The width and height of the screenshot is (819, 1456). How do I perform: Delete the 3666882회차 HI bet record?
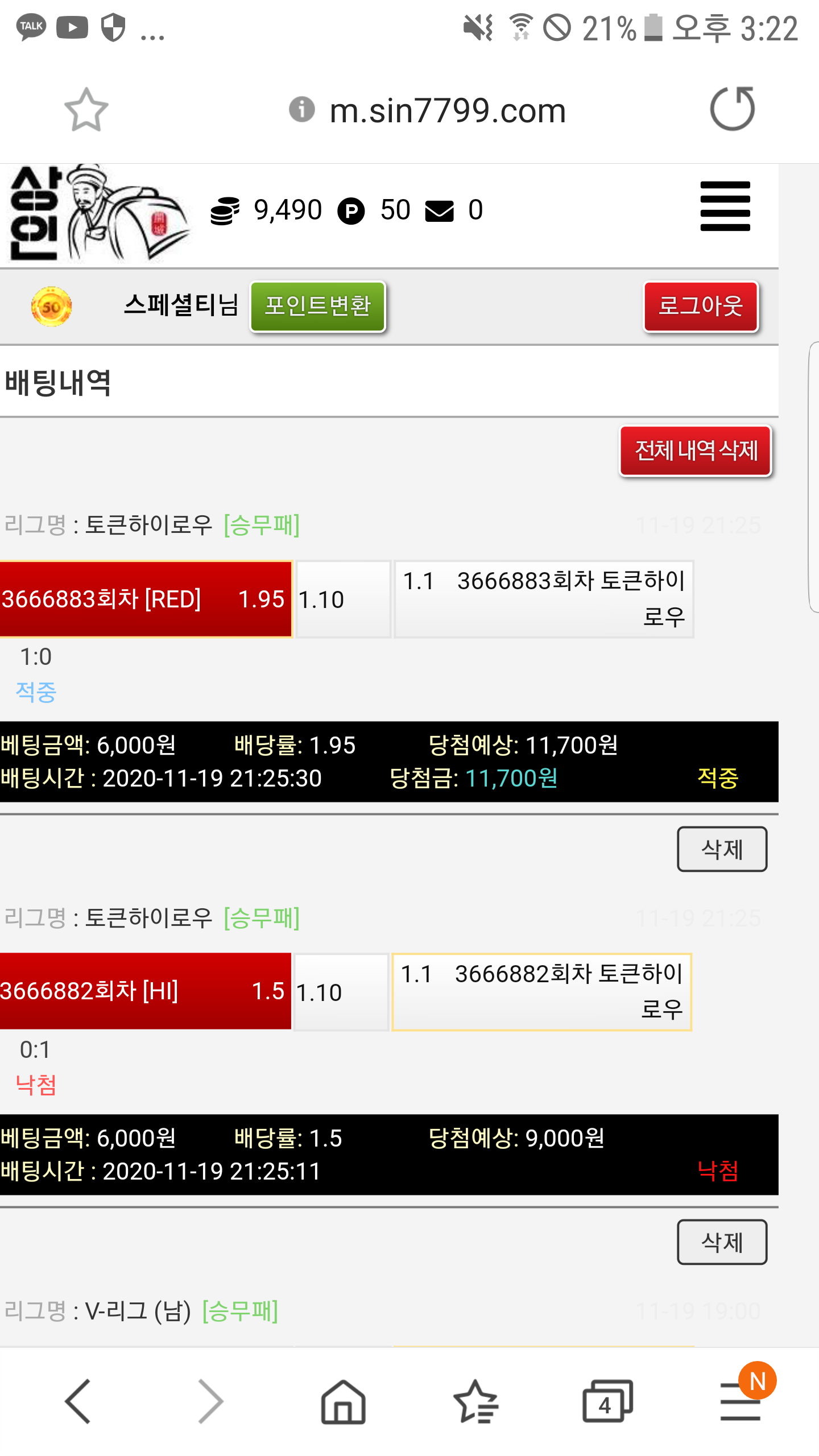point(722,1242)
